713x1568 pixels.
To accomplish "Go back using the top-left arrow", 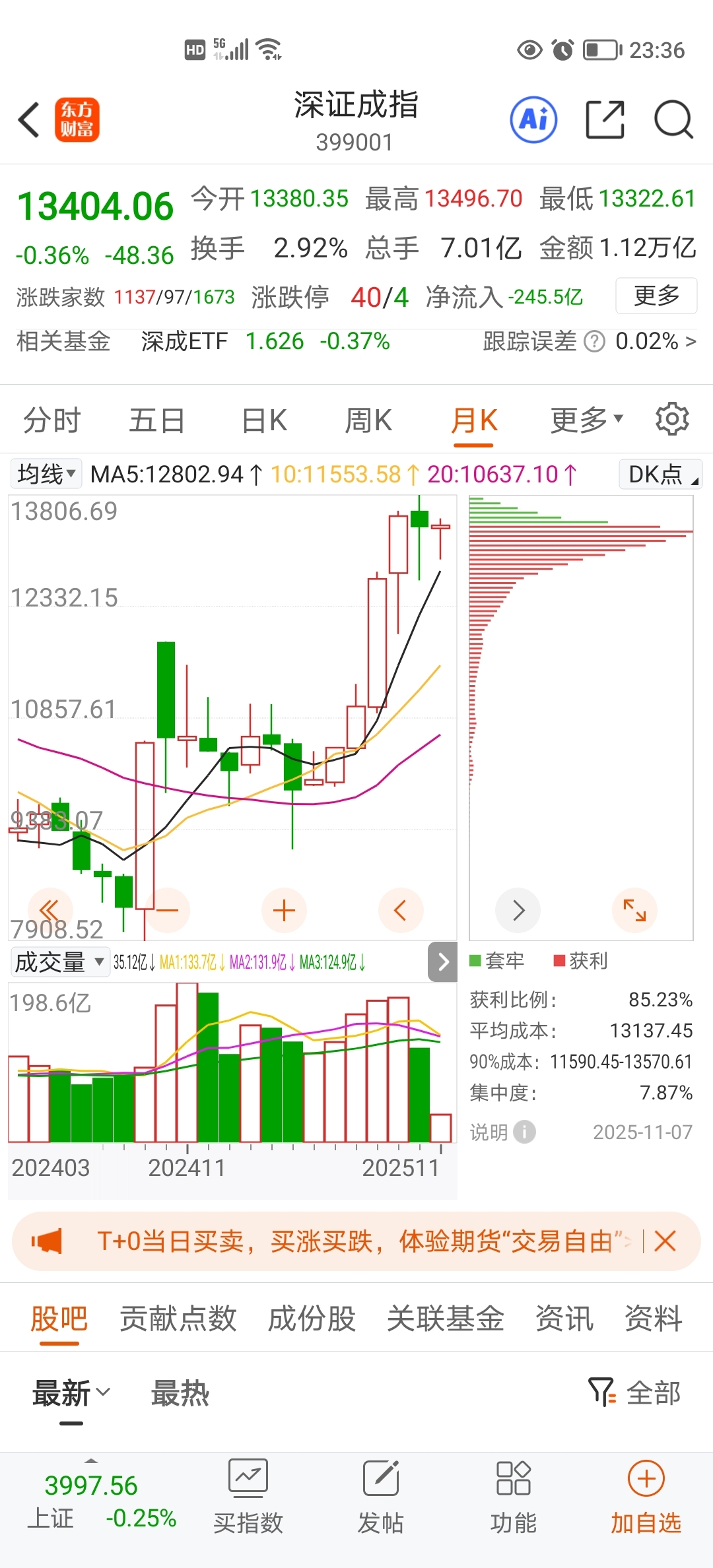I will point(29,120).
